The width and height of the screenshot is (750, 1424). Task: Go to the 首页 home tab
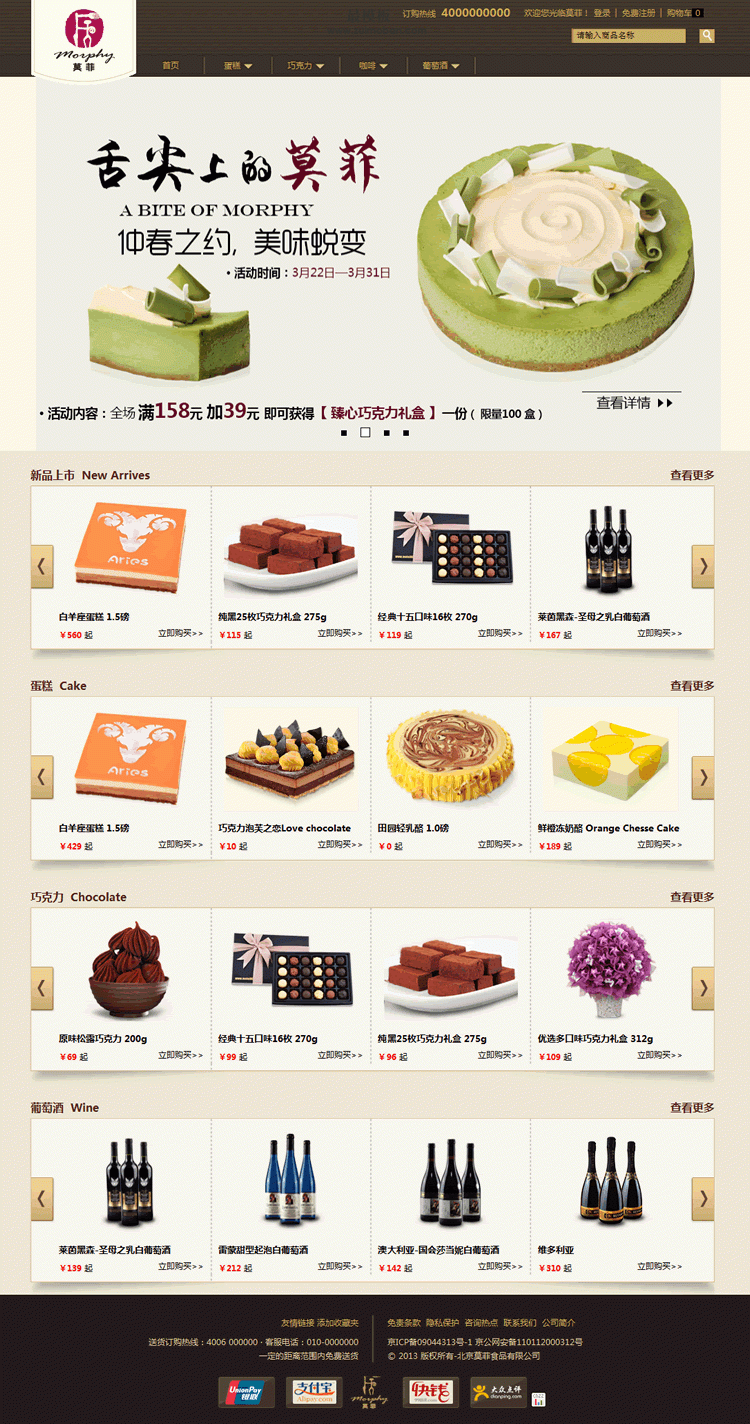pyautogui.click(x=171, y=66)
